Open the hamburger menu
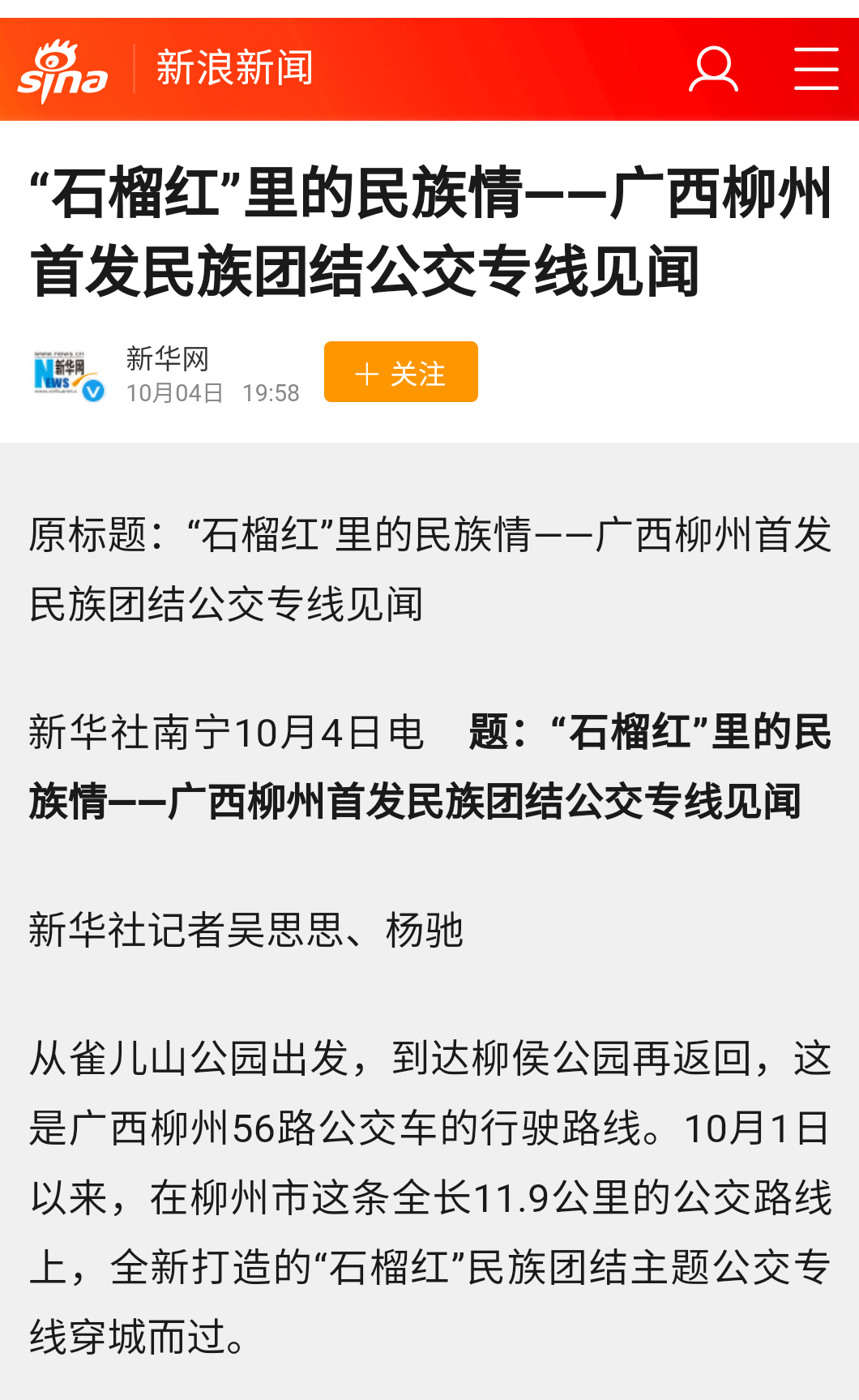Screen dimensions: 859x1400 816,69
